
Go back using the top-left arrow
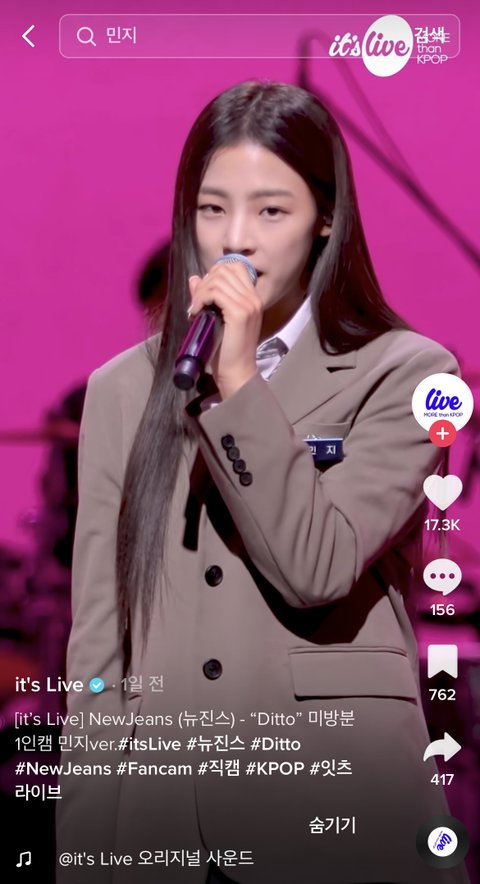point(29,36)
